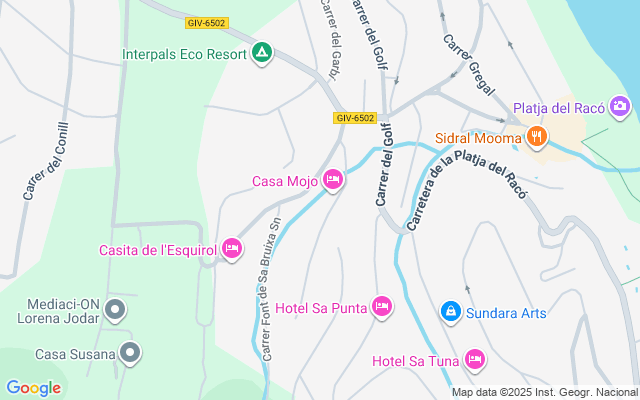
Task: Tap the Casa Susana location pin
Action: tap(130, 353)
